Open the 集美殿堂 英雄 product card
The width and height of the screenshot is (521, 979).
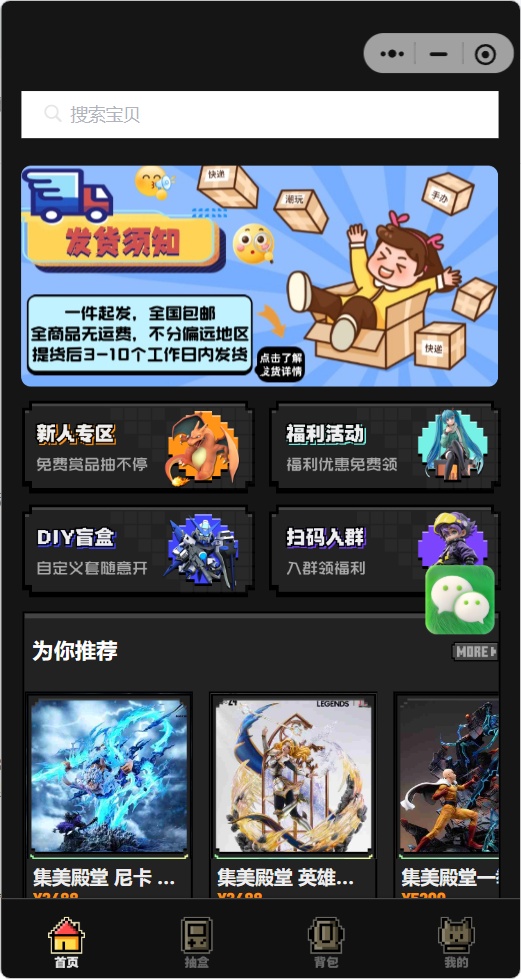pos(293,795)
